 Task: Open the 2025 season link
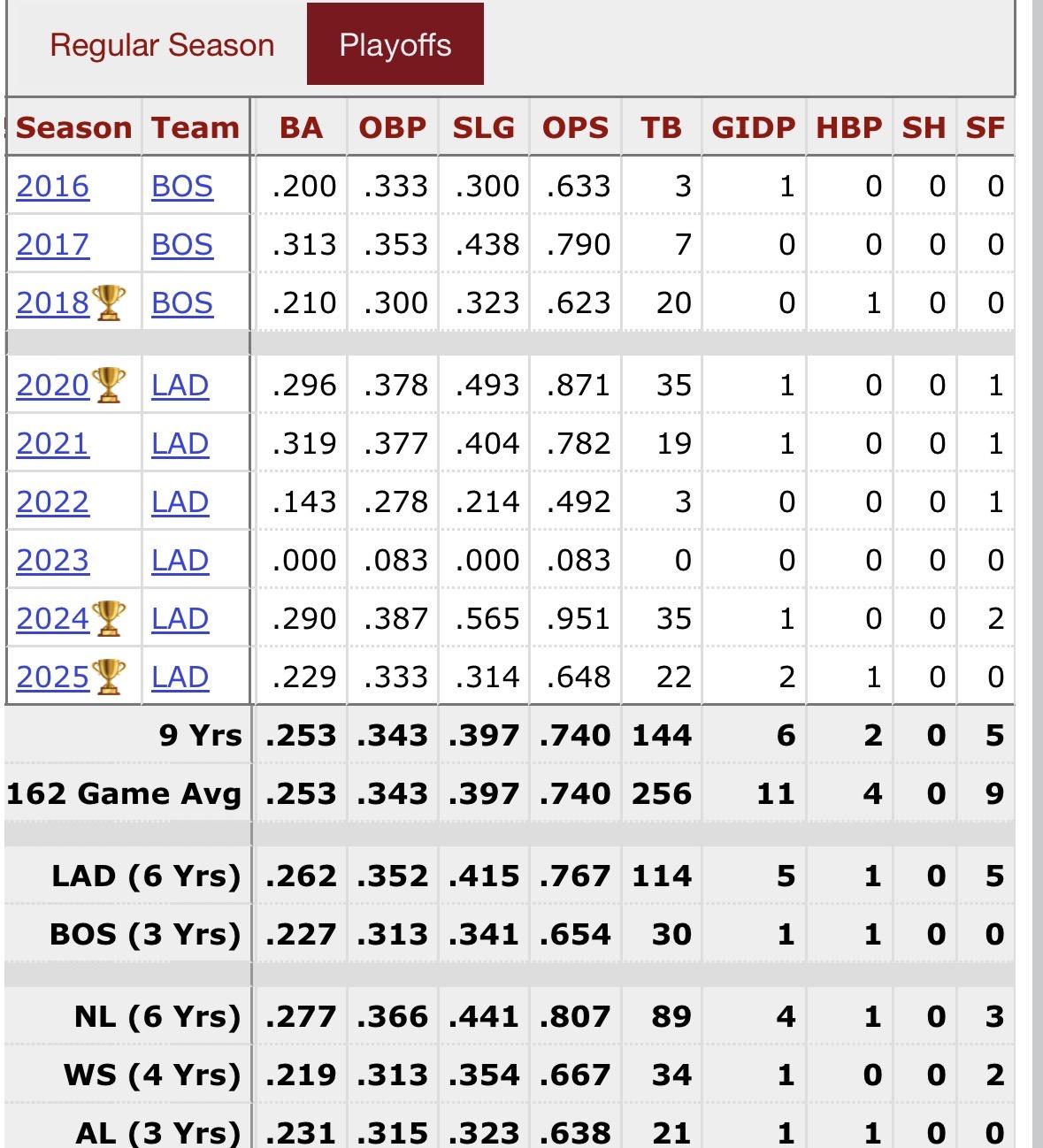(53, 677)
